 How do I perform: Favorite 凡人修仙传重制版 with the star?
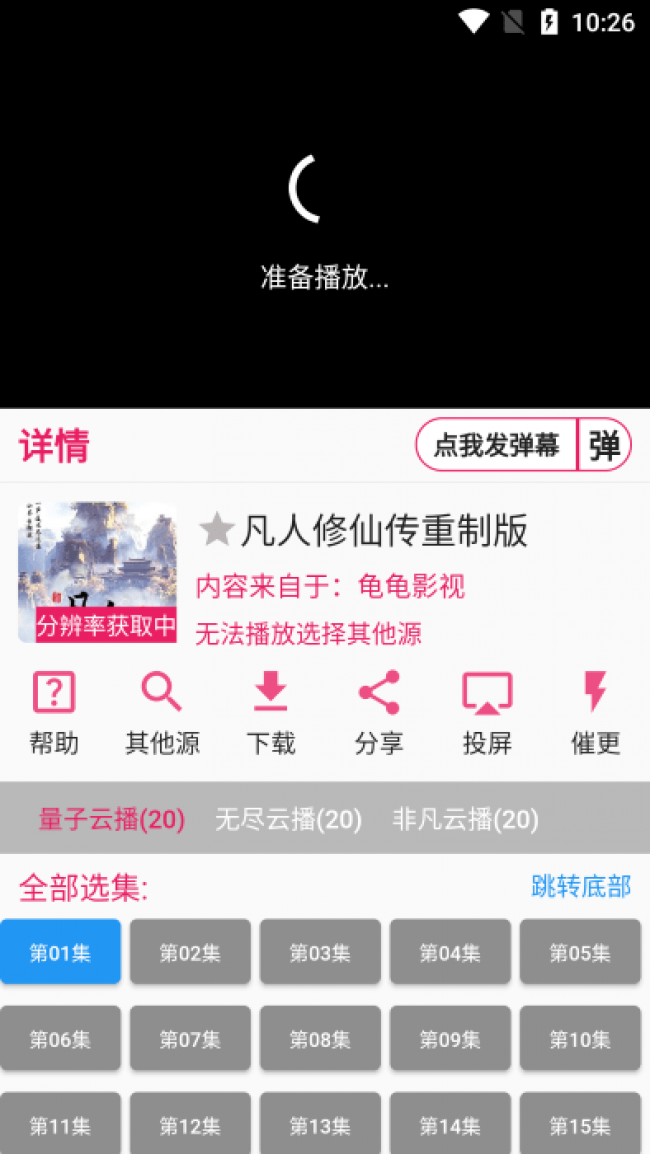tap(215, 530)
